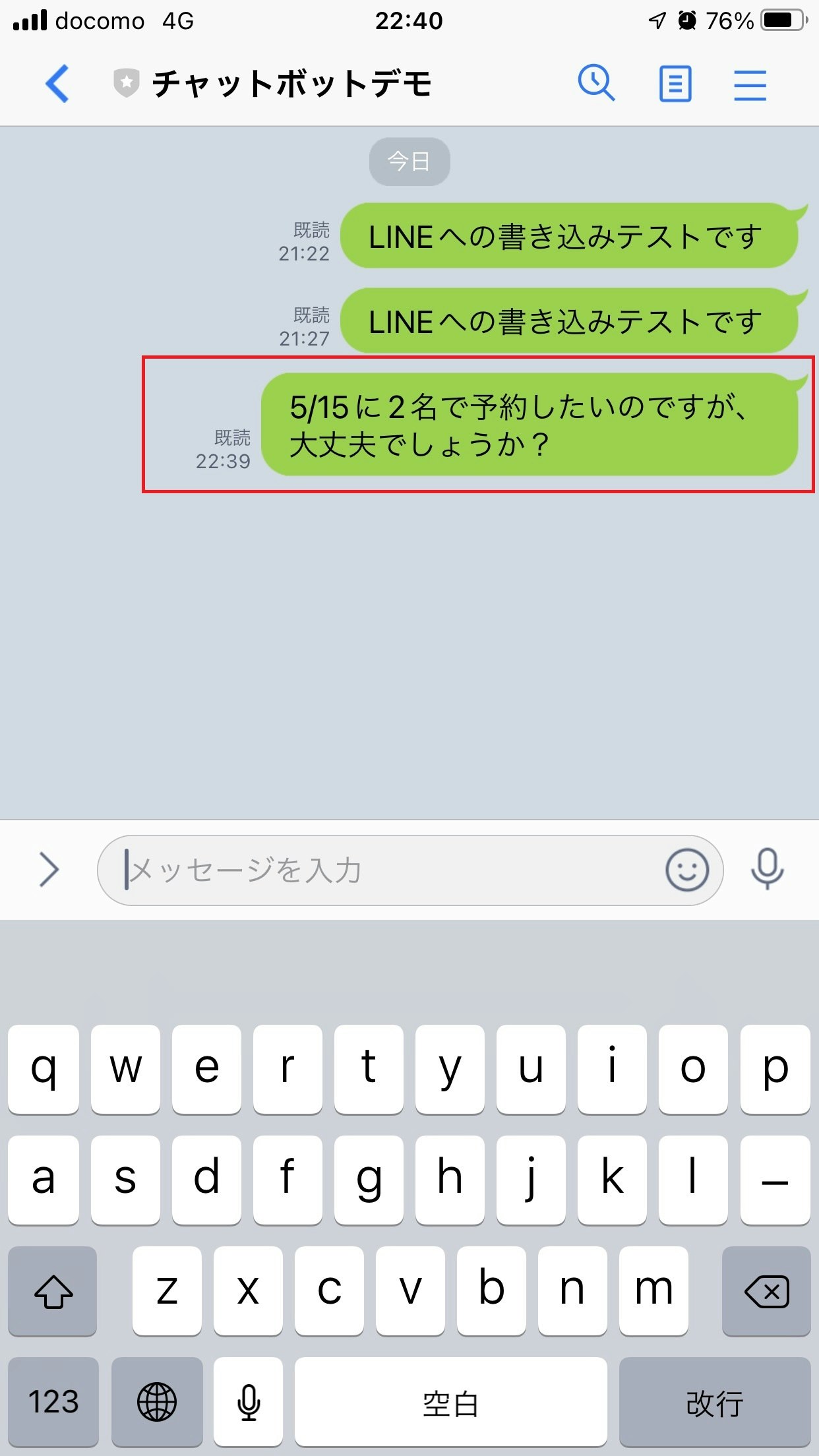Tap the 22:40 clock in the status bar
The height and width of the screenshot is (1456, 819).
pos(409,21)
